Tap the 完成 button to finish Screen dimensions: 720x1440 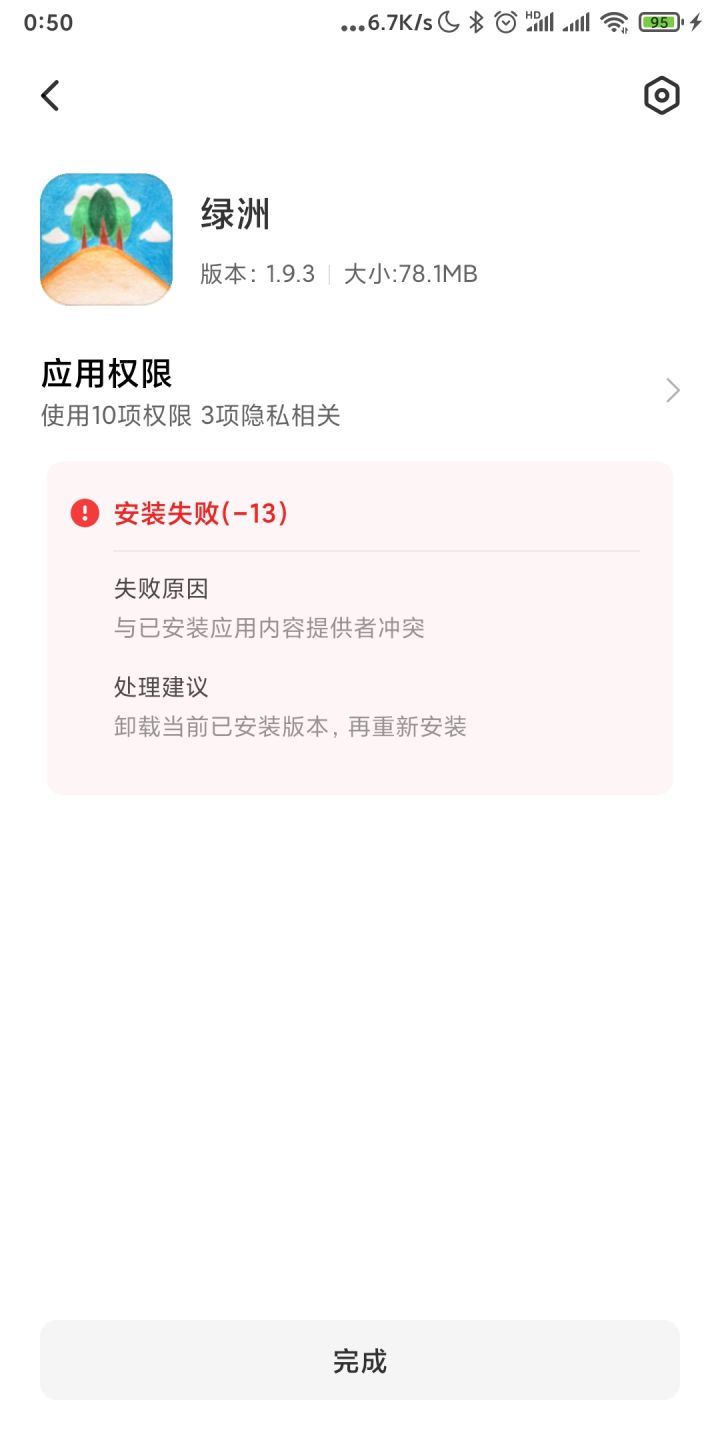(360, 1360)
